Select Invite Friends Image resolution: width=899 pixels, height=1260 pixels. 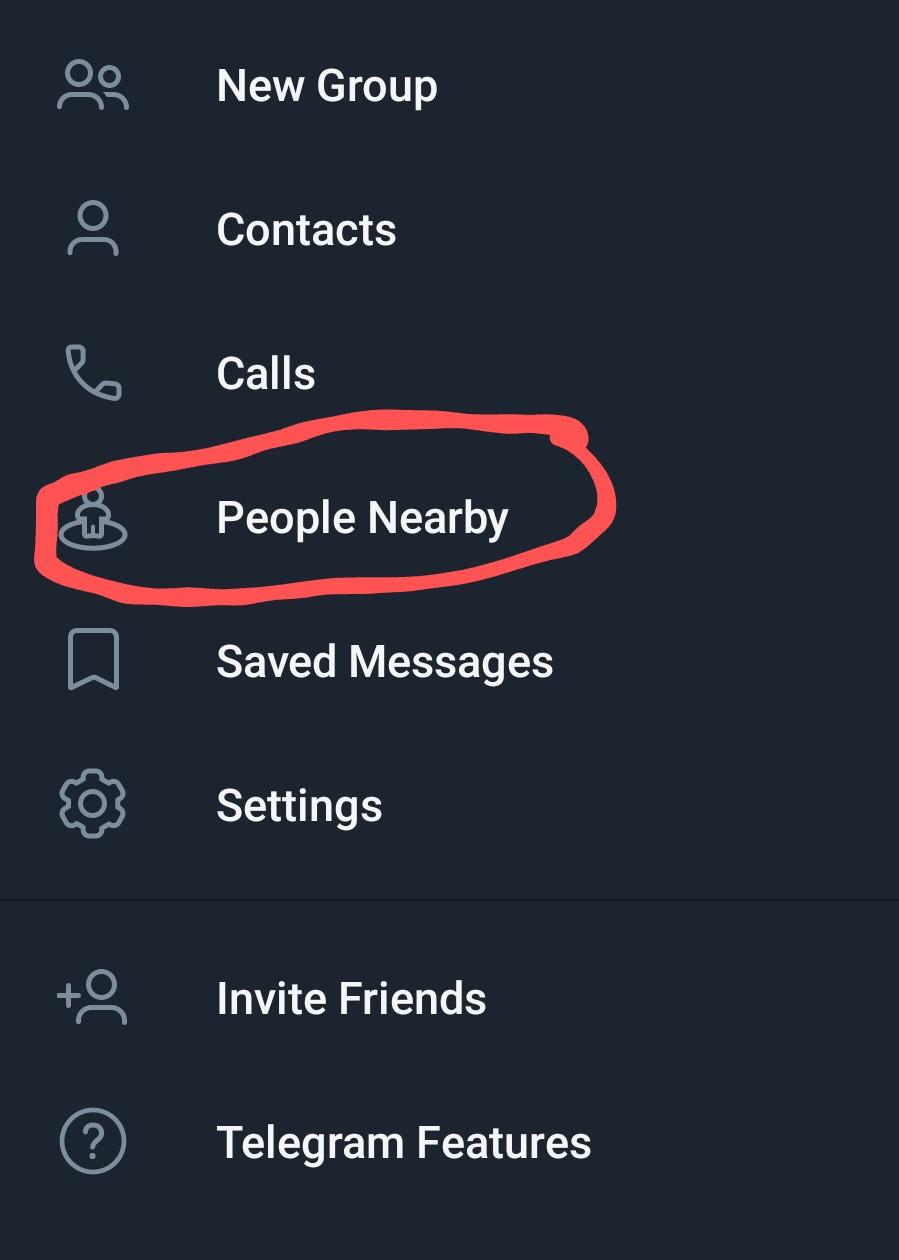(351, 998)
